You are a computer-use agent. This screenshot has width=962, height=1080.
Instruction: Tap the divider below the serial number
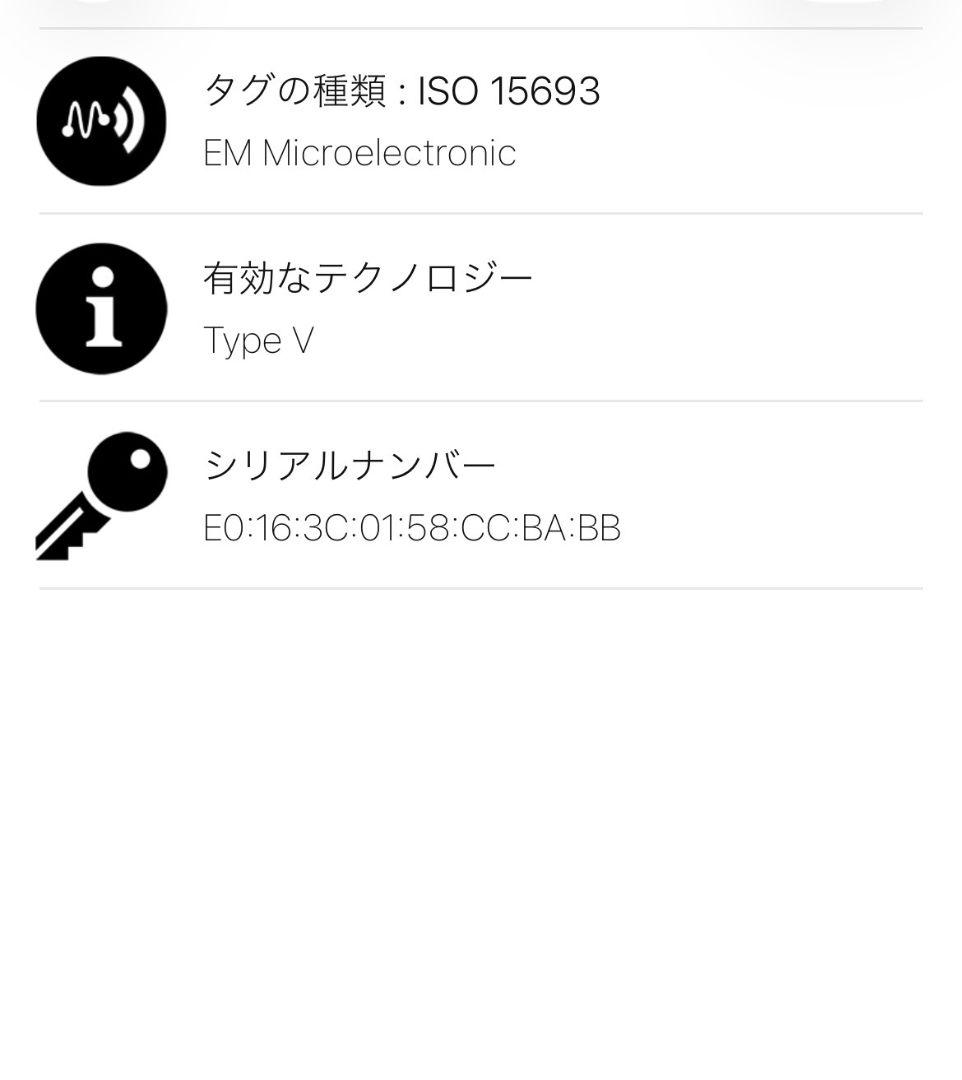coord(480,587)
